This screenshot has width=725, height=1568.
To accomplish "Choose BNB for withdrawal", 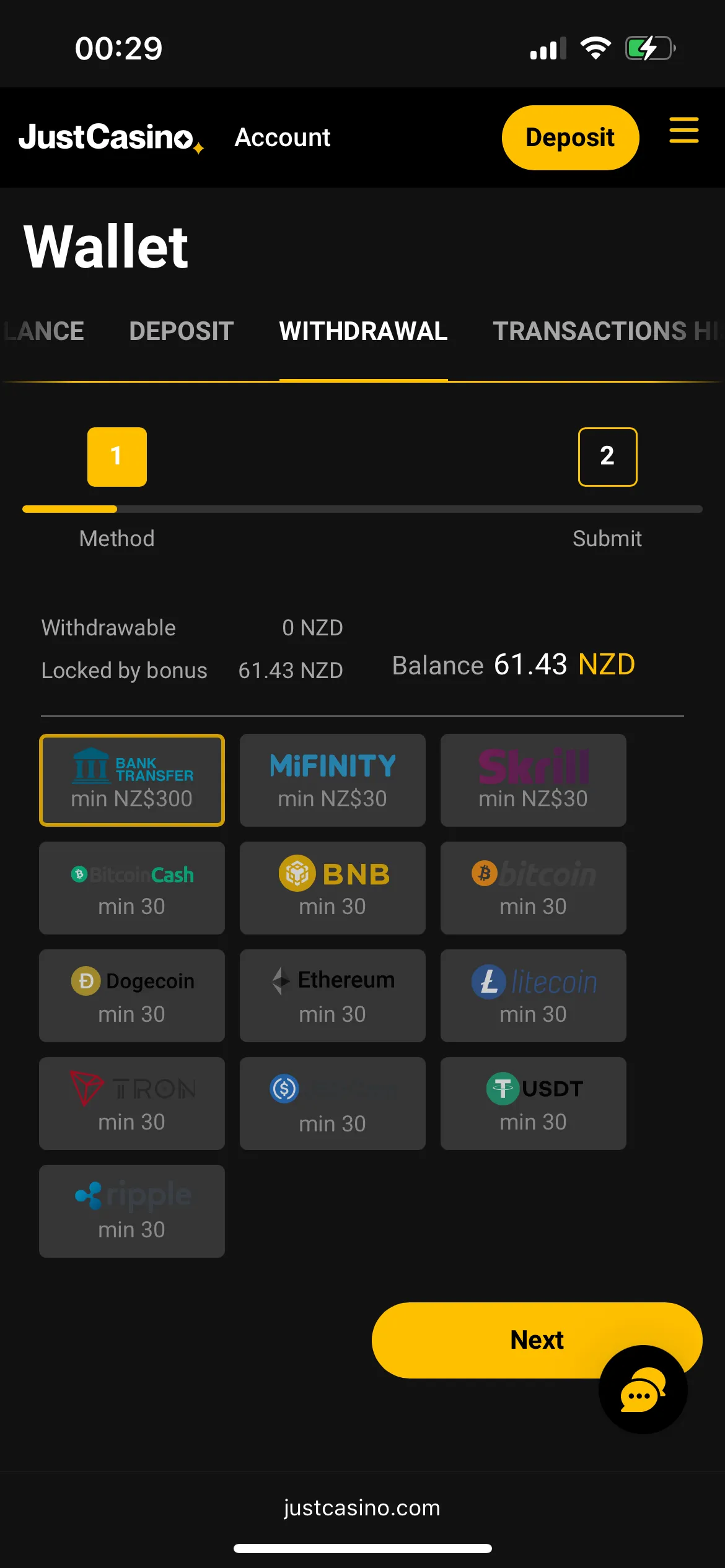I will pyautogui.click(x=333, y=888).
